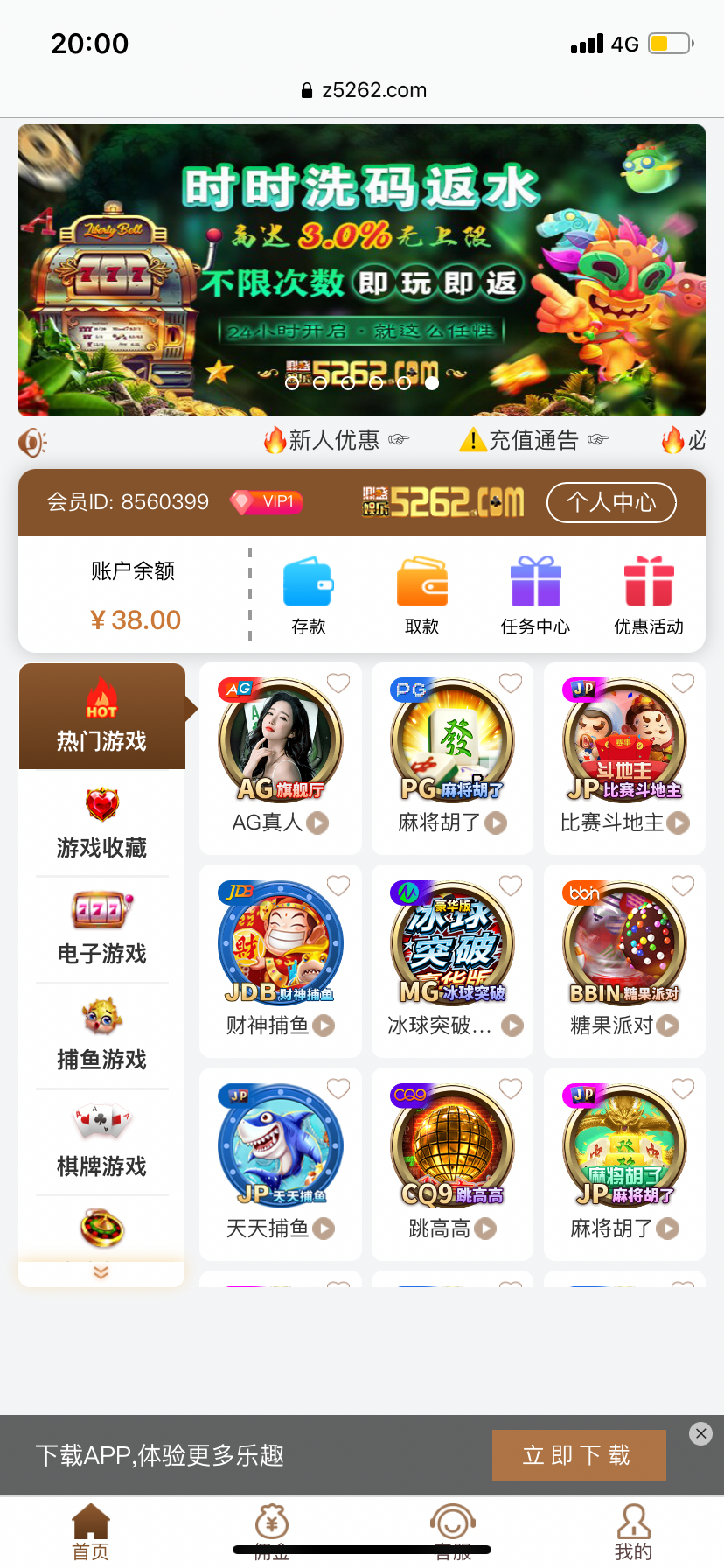
Task: Dismiss the download banner with X
Action: pyautogui.click(x=700, y=1433)
